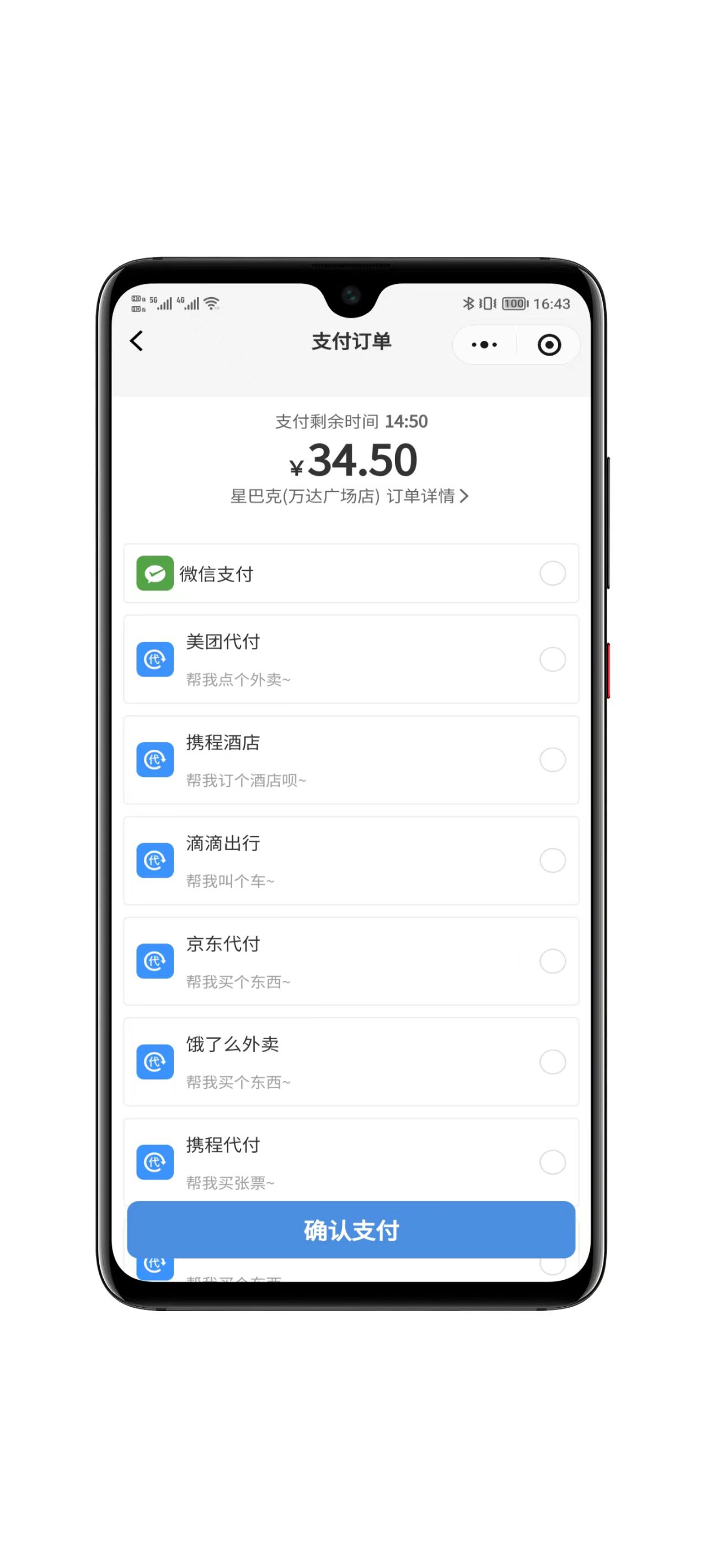Select the 携程酒店 option
This screenshot has width=706, height=1568.
pyautogui.click(x=552, y=760)
